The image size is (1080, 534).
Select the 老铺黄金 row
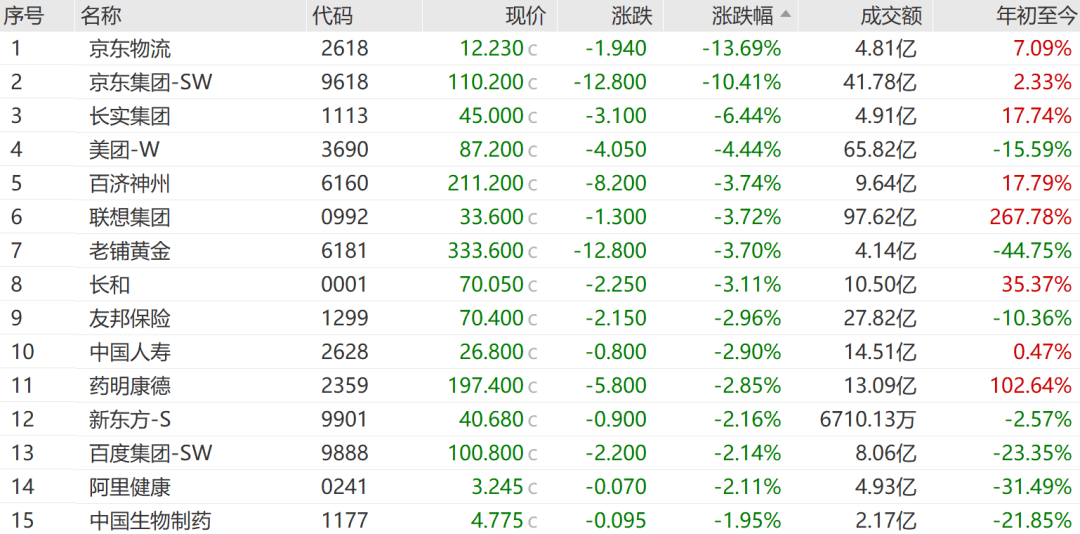[x=540, y=251]
